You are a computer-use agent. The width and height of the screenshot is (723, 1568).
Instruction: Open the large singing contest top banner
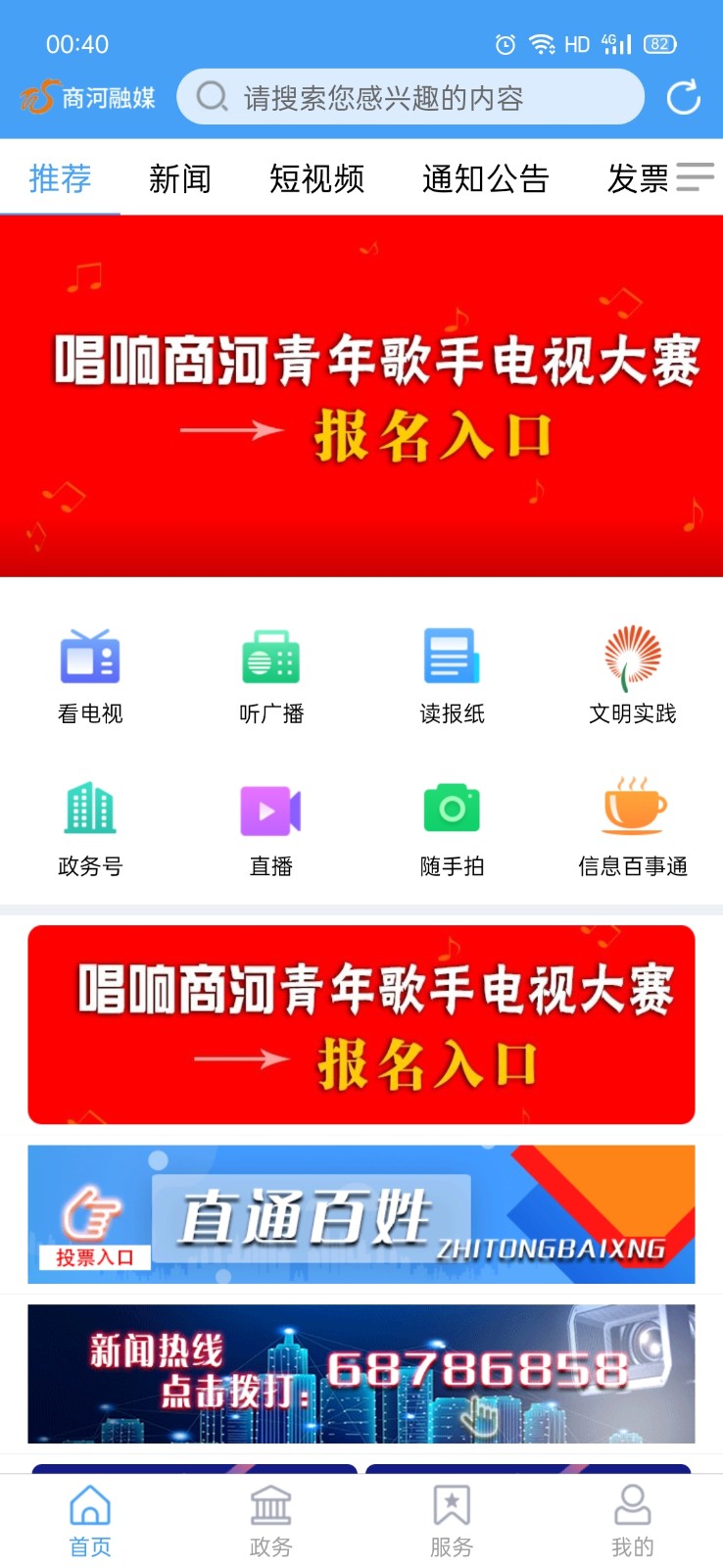361,395
